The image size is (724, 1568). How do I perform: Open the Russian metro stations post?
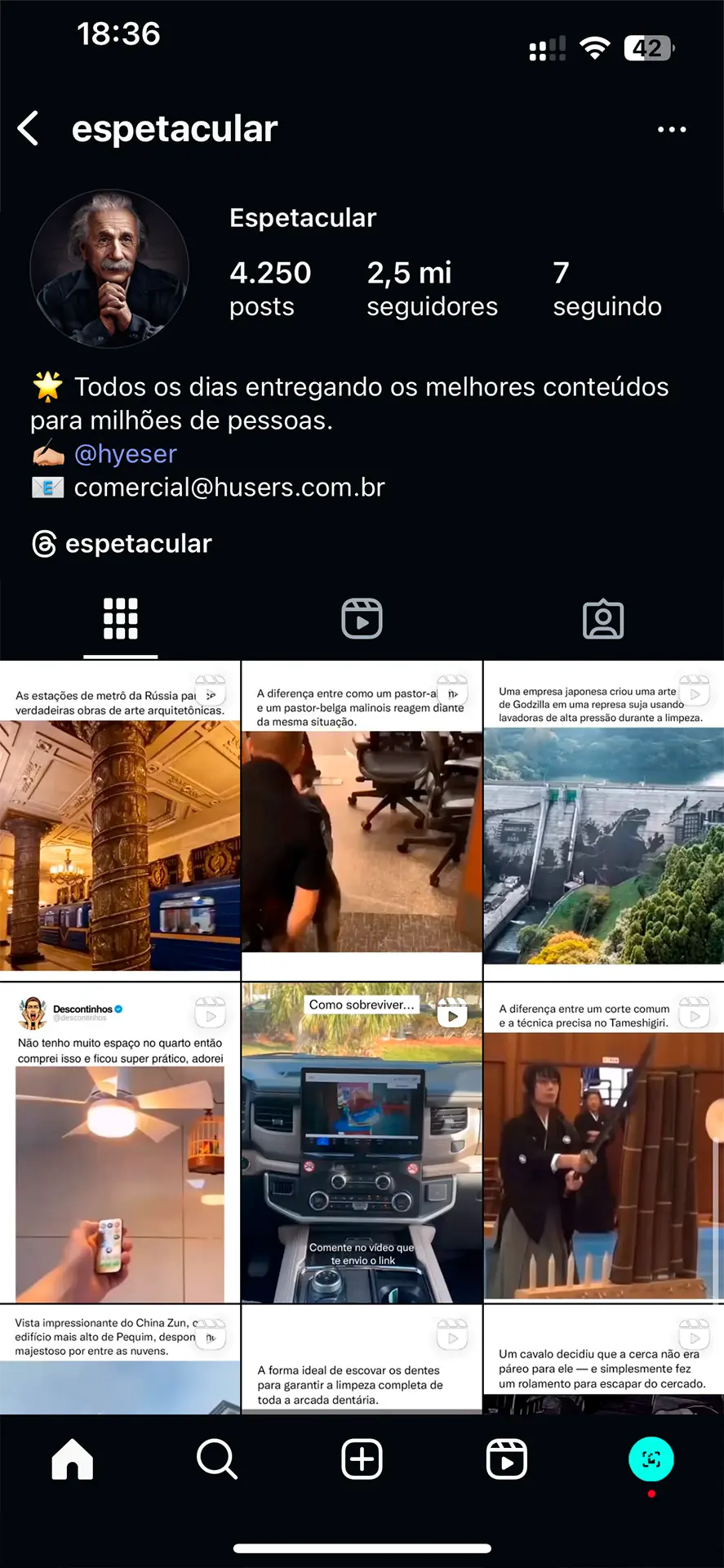pos(120,820)
